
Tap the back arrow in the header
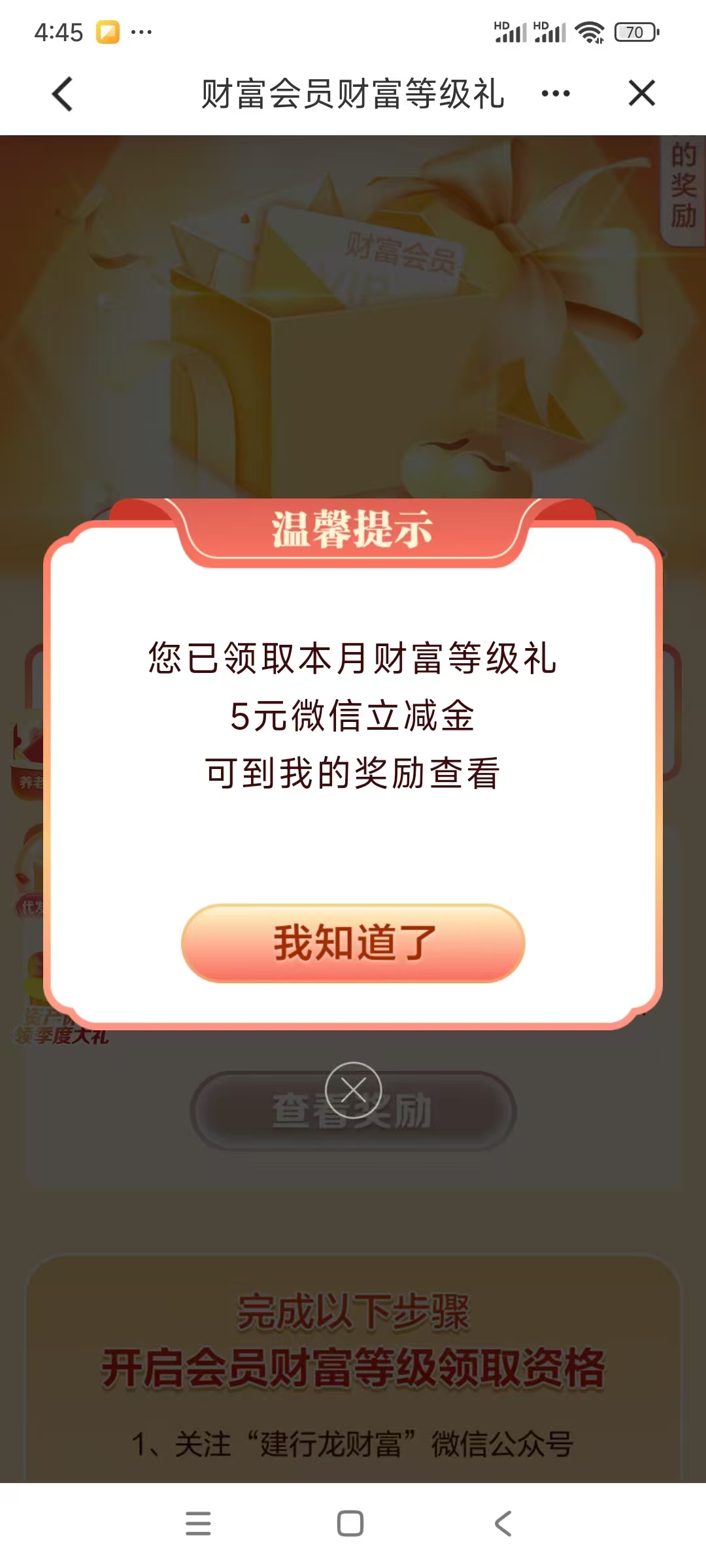click(63, 94)
